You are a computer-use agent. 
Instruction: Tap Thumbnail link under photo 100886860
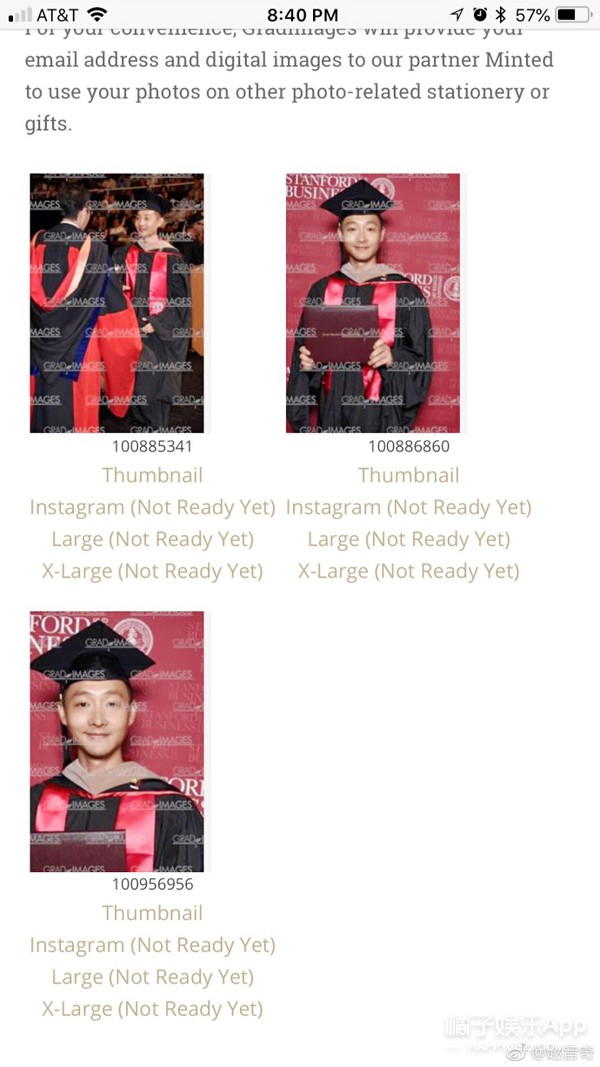pos(408,475)
